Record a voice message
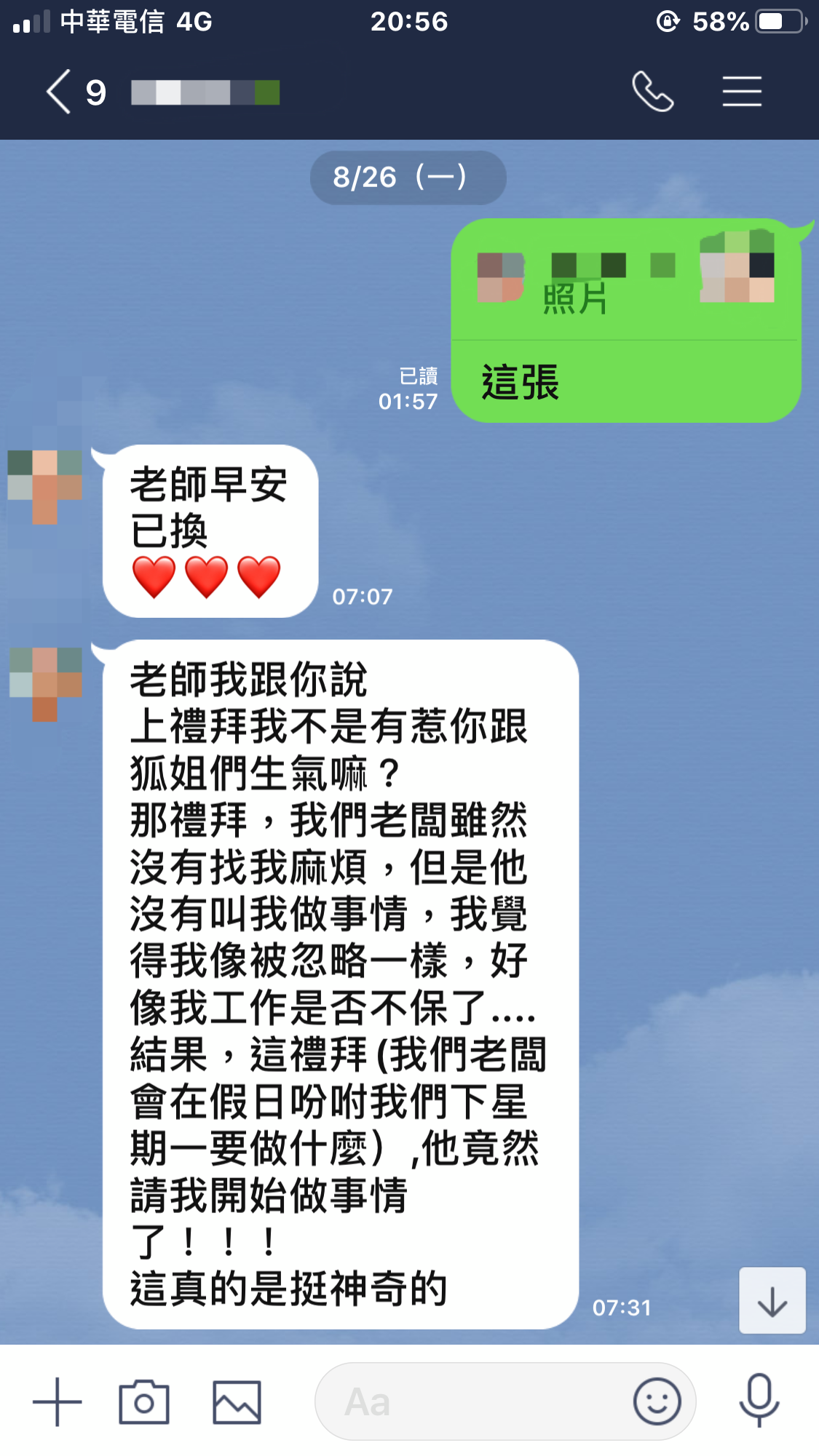The height and width of the screenshot is (1456, 819). [x=759, y=1401]
